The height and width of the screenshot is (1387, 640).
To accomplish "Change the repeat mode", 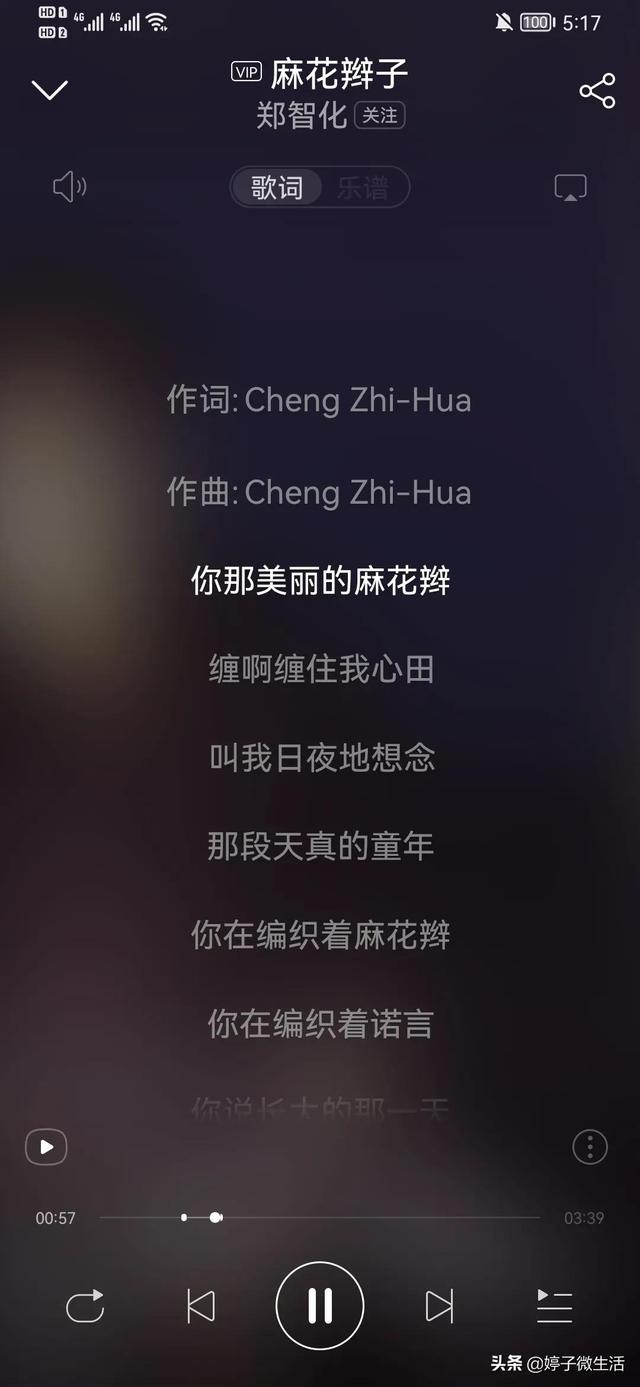I will 85,1306.
